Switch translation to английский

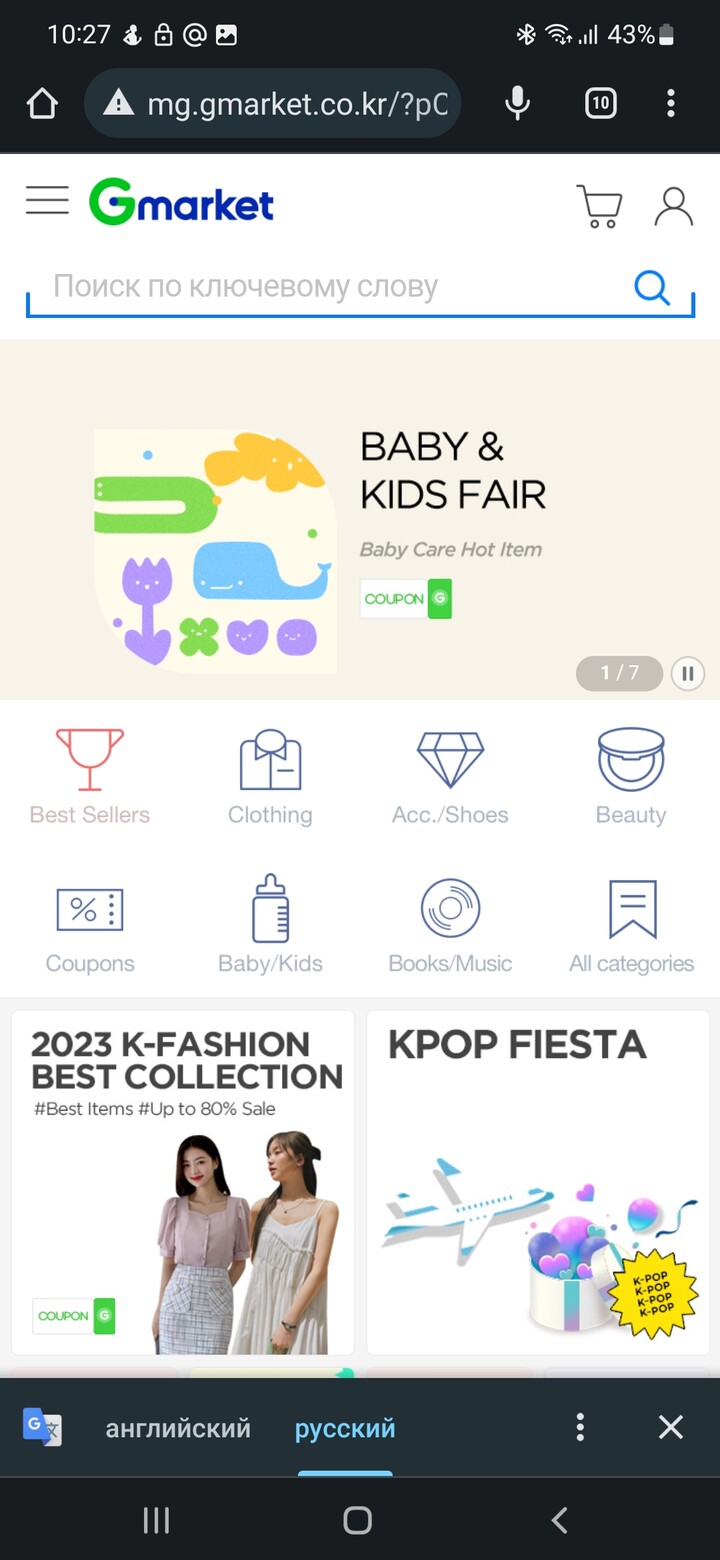pos(178,1428)
